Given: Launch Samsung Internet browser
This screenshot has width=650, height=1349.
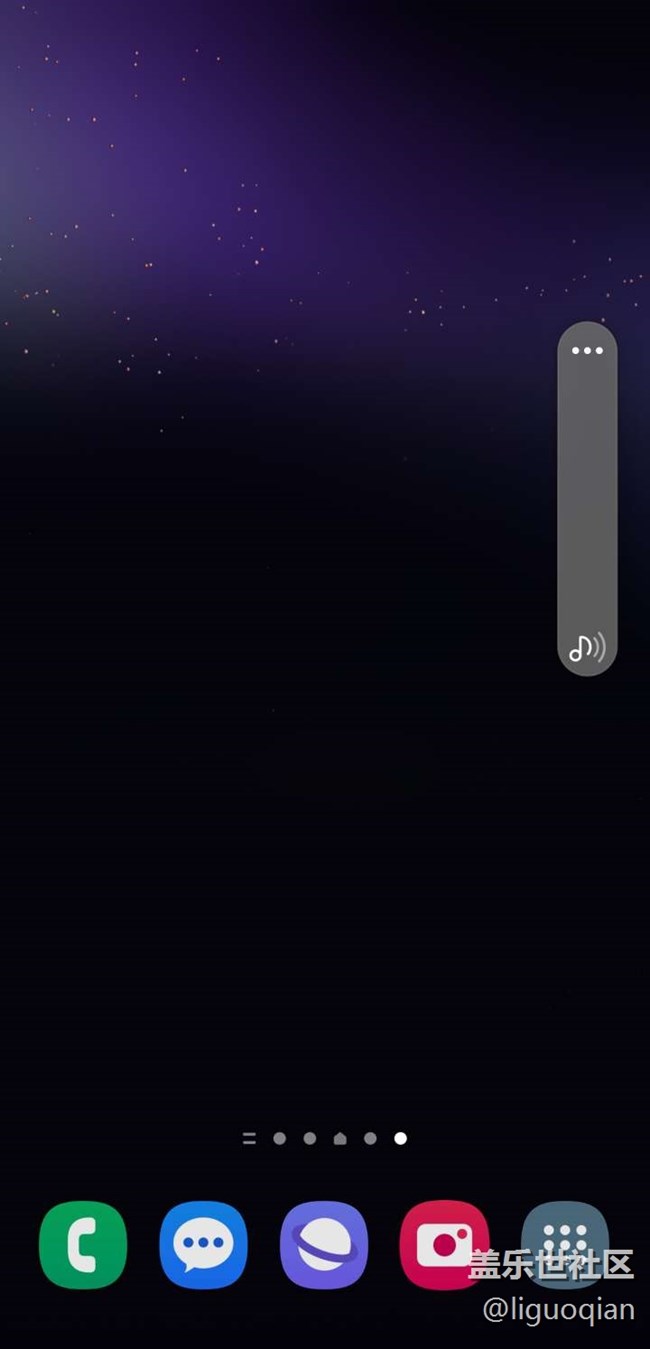Looking at the screenshot, I should point(324,1245).
